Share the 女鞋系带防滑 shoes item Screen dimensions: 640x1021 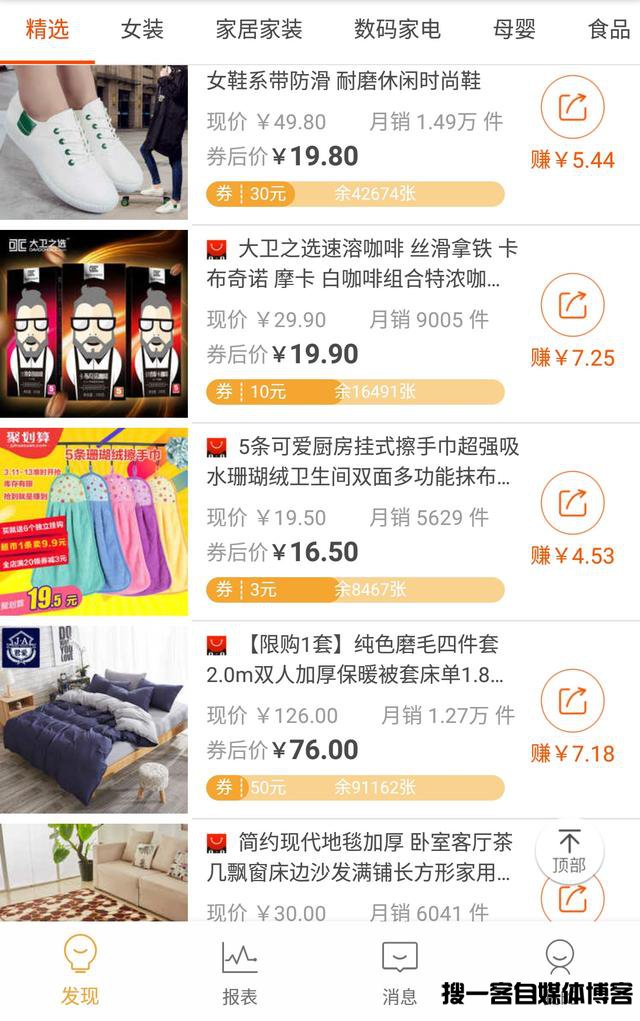(x=572, y=107)
